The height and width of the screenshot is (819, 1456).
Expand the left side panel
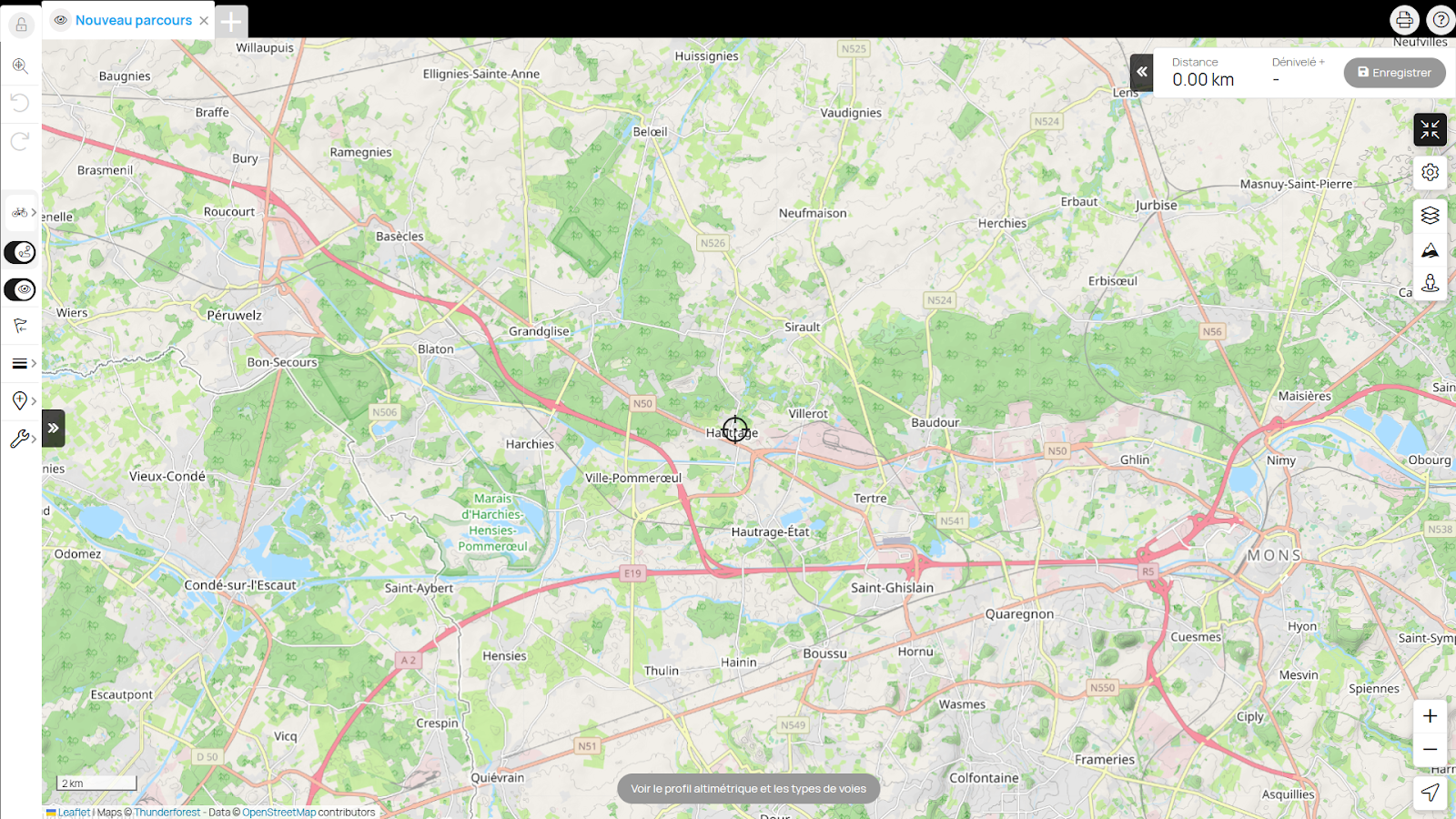click(54, 428)
